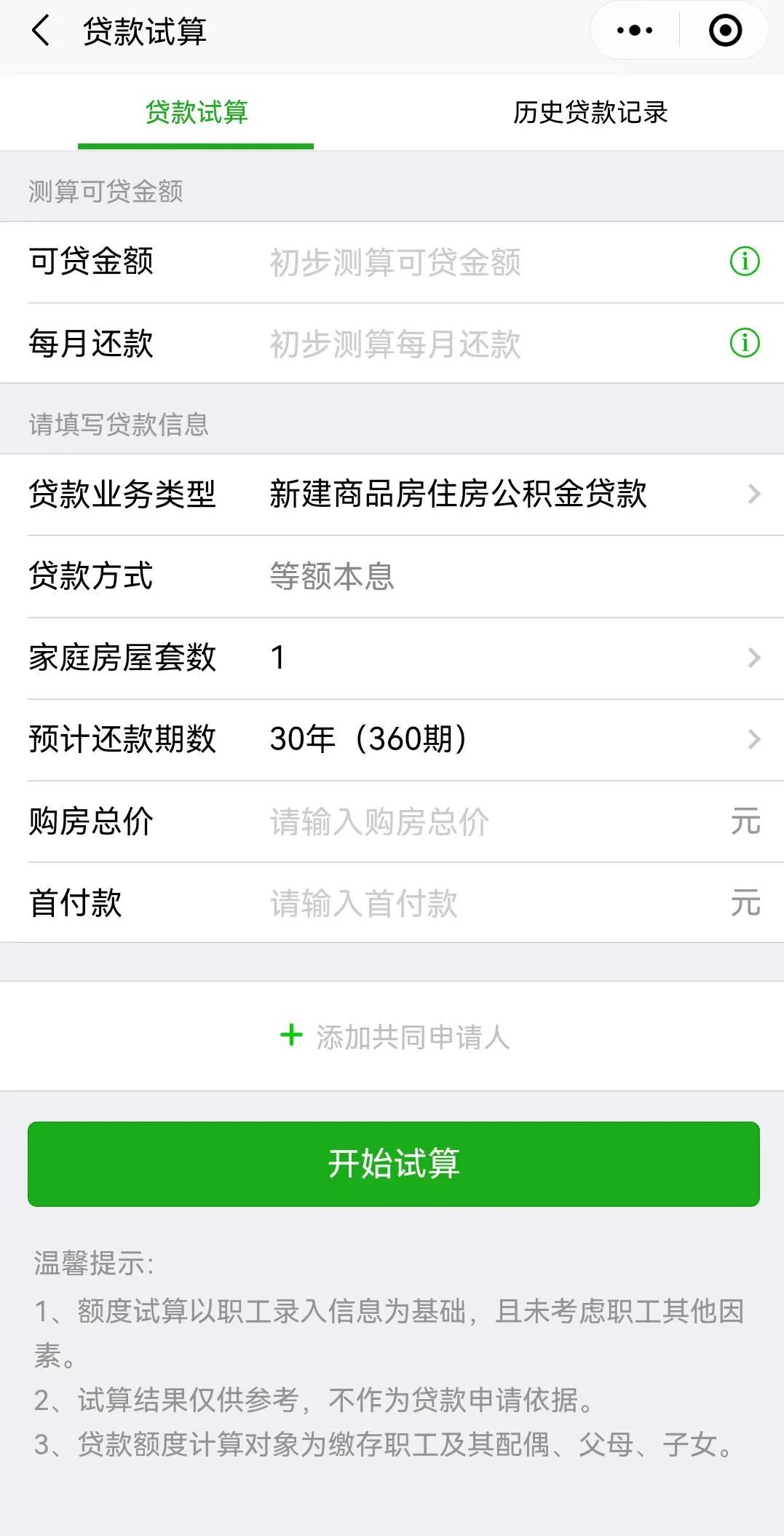Choose the 预计还款期数 term

click(392, 739)
